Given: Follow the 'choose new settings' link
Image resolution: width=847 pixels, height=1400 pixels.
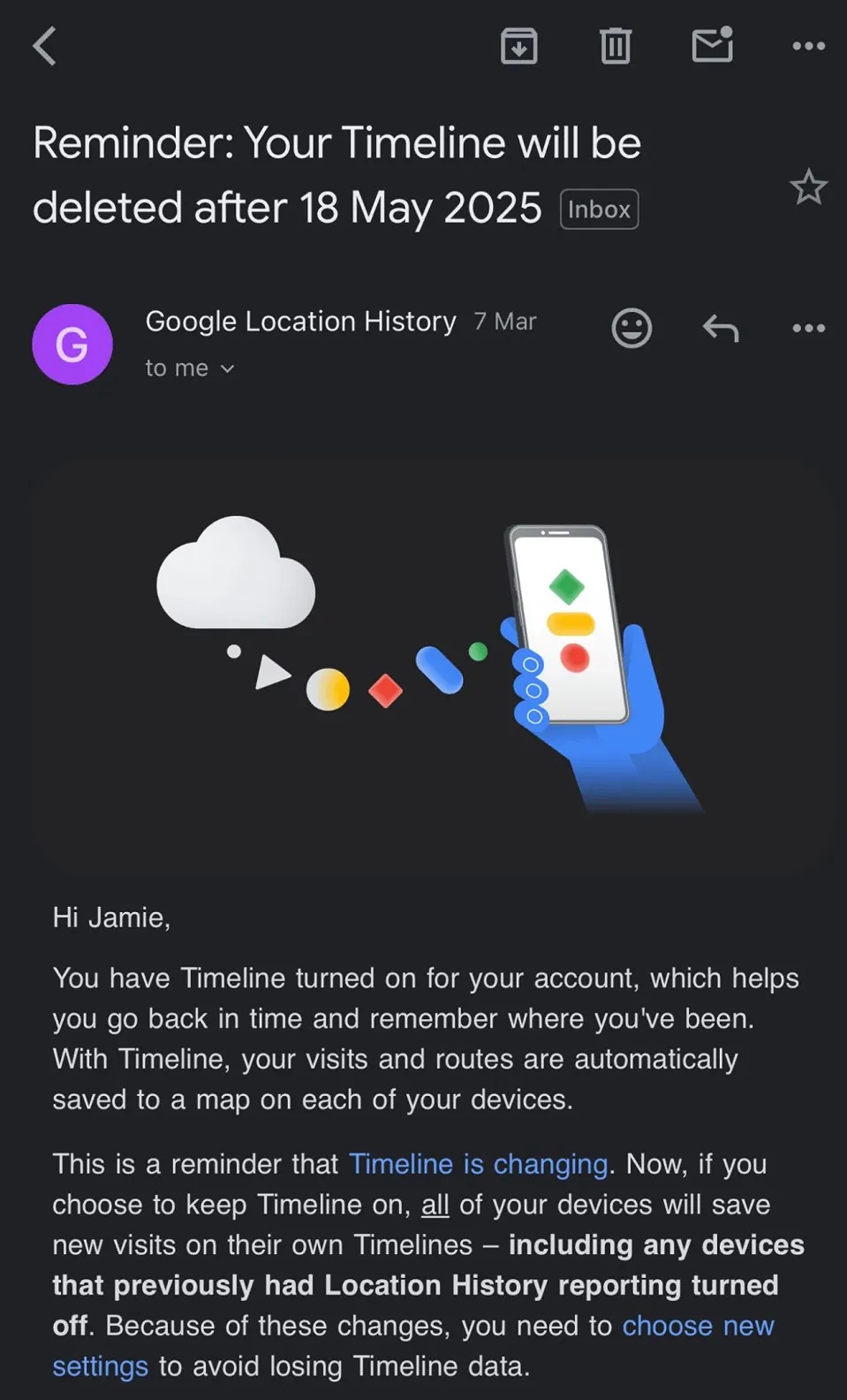Looking at the screenshot, I should (697, 1326).
